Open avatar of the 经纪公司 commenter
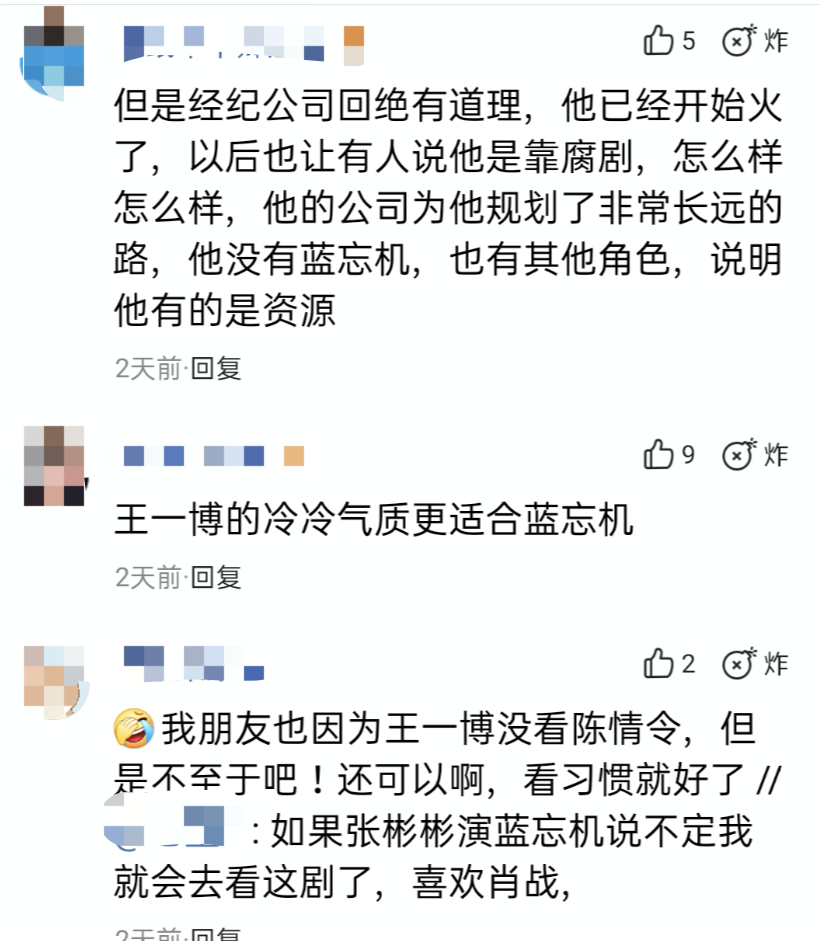The image size is (820, 941). tap(54, 52)
